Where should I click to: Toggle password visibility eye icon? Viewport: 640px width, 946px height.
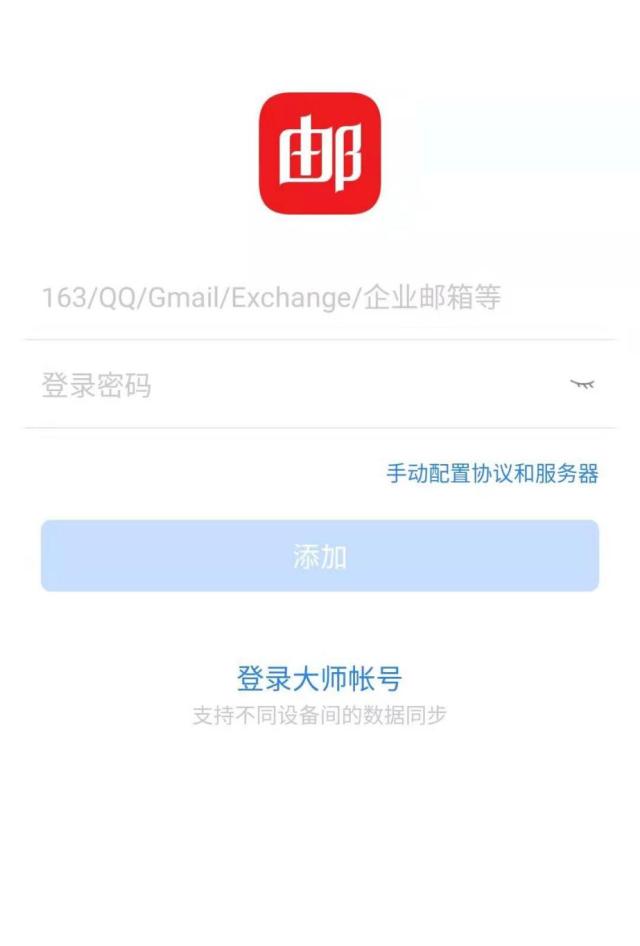582,384
